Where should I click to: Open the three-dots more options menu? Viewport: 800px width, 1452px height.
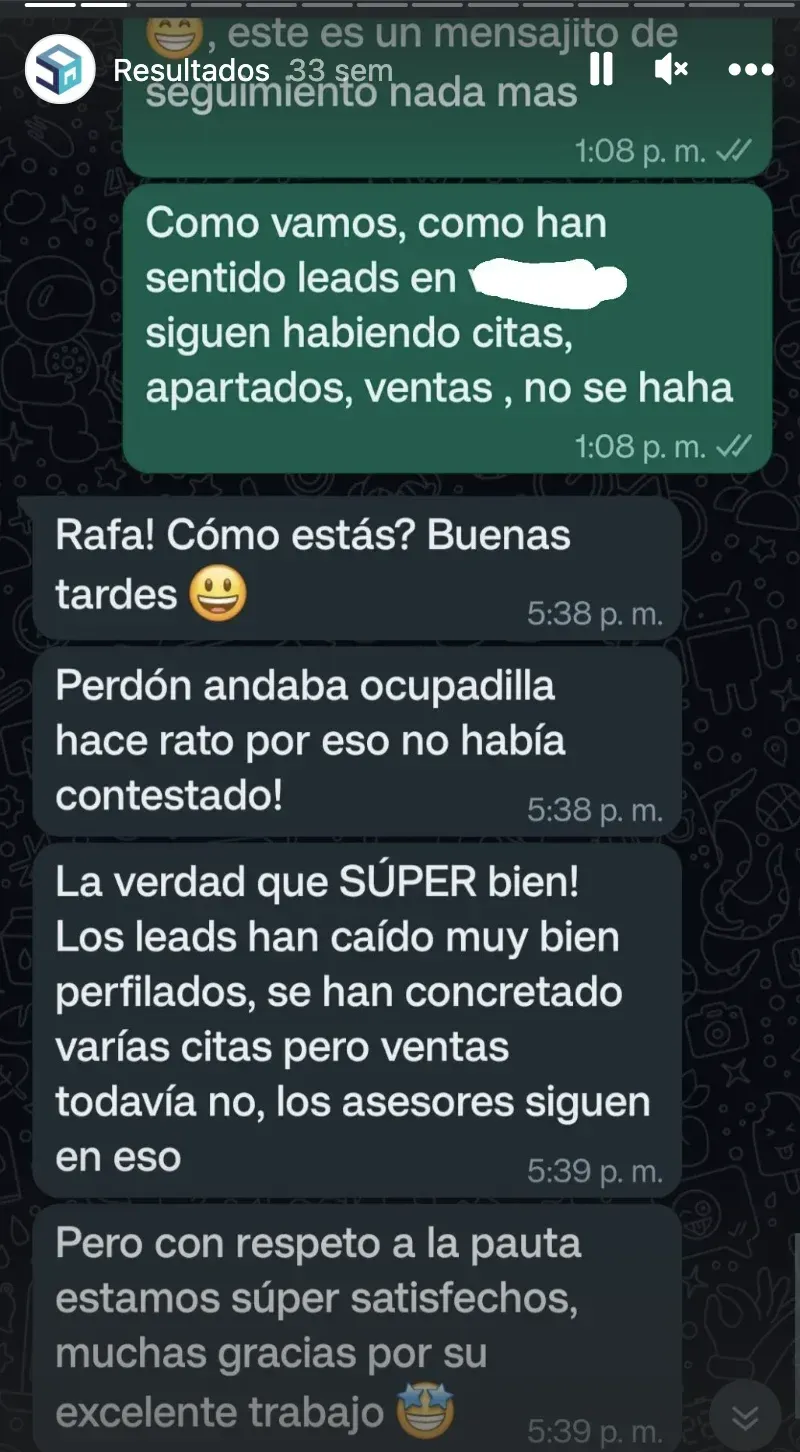(750, 69)
